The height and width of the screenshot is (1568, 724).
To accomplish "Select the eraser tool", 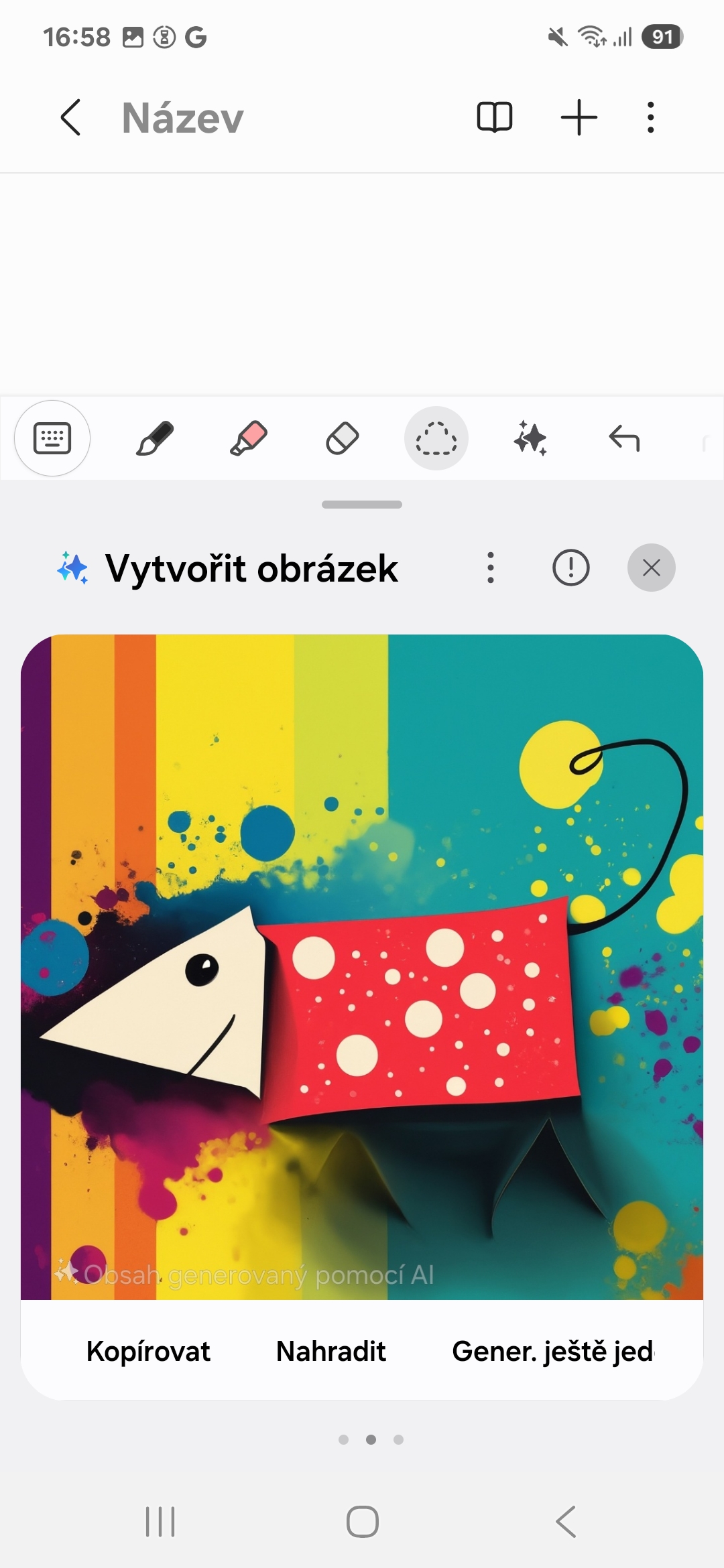I will [x=343, y=439].
